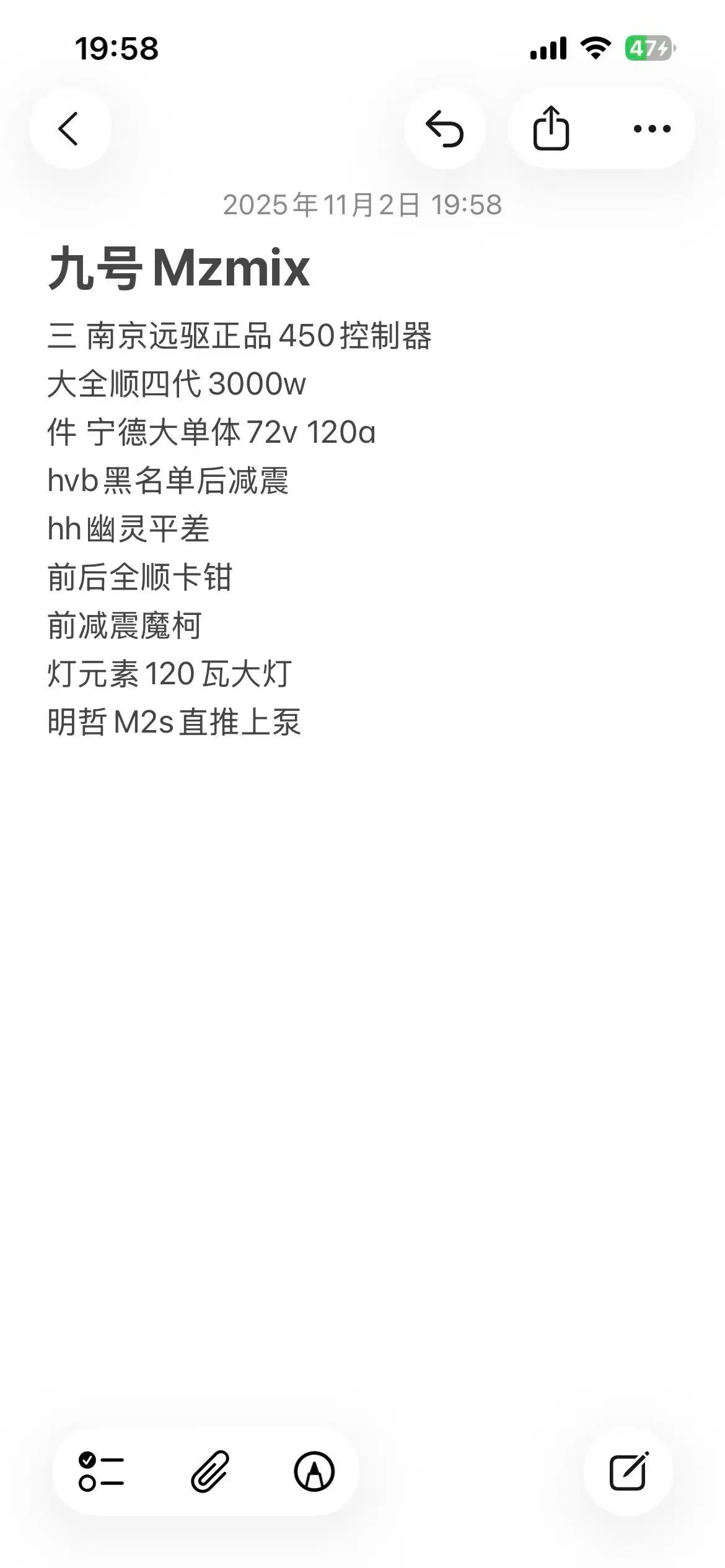This screenshot has height=1568, width=725.
Task: Compose a new note
Action: pyautogui.click(x=628, y=1471)
